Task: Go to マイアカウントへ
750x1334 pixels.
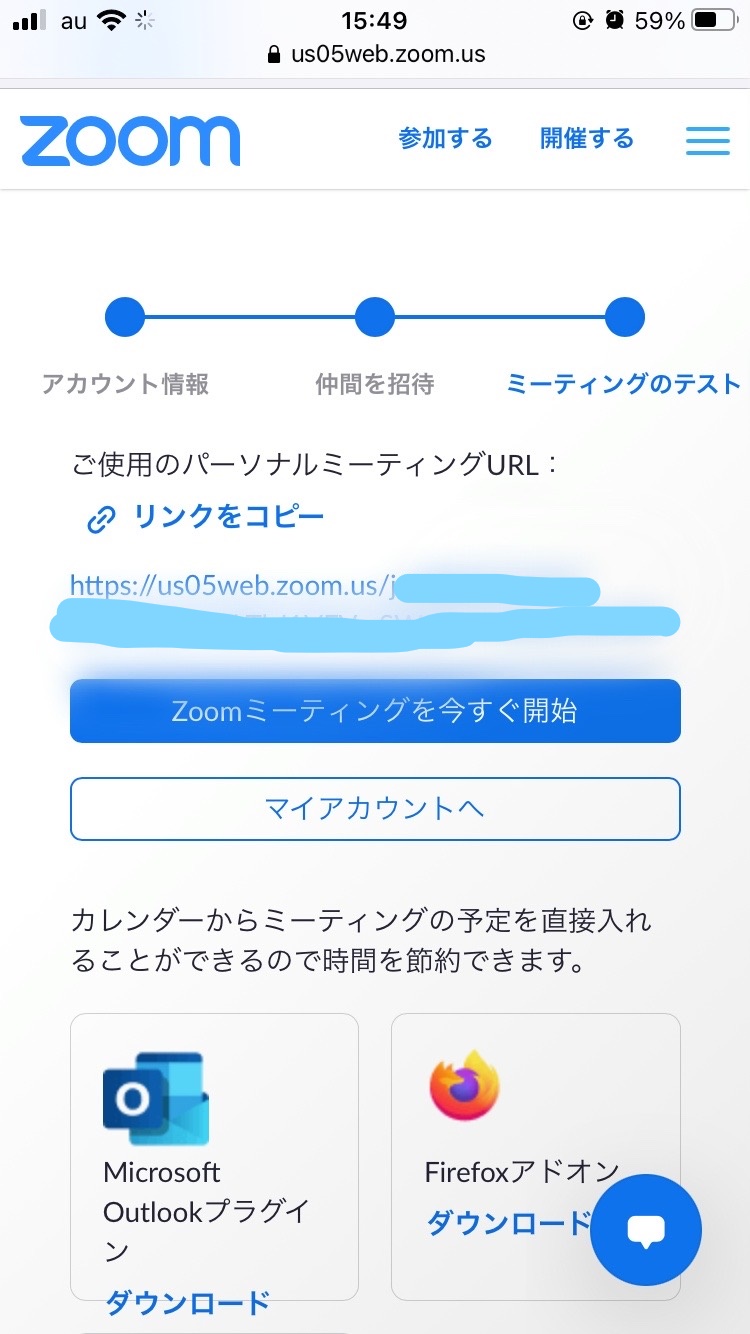Action: (375, 809)
